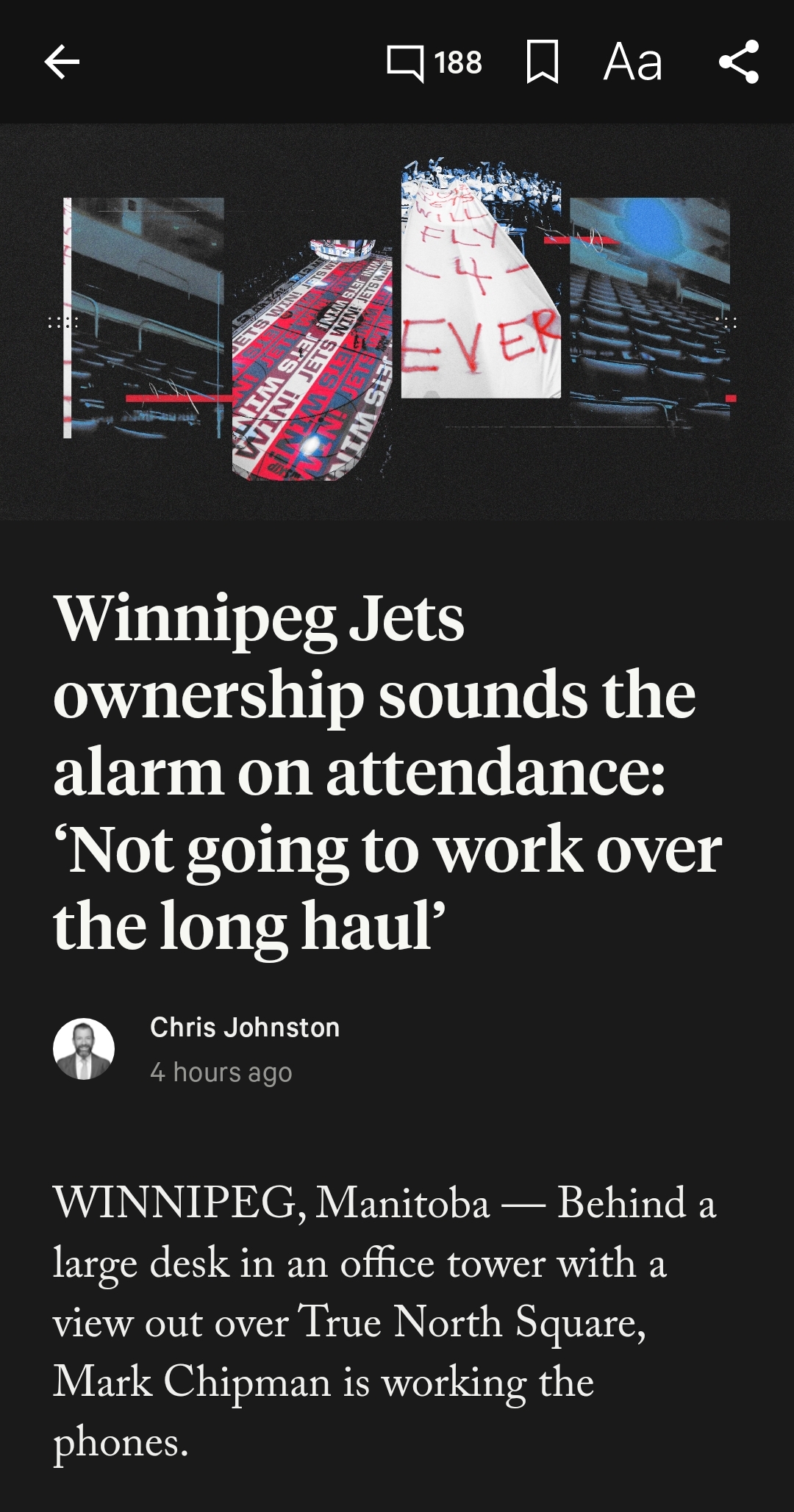Open the 188 comments
This screenshot has height=1512, width=794.
[434, 62]
